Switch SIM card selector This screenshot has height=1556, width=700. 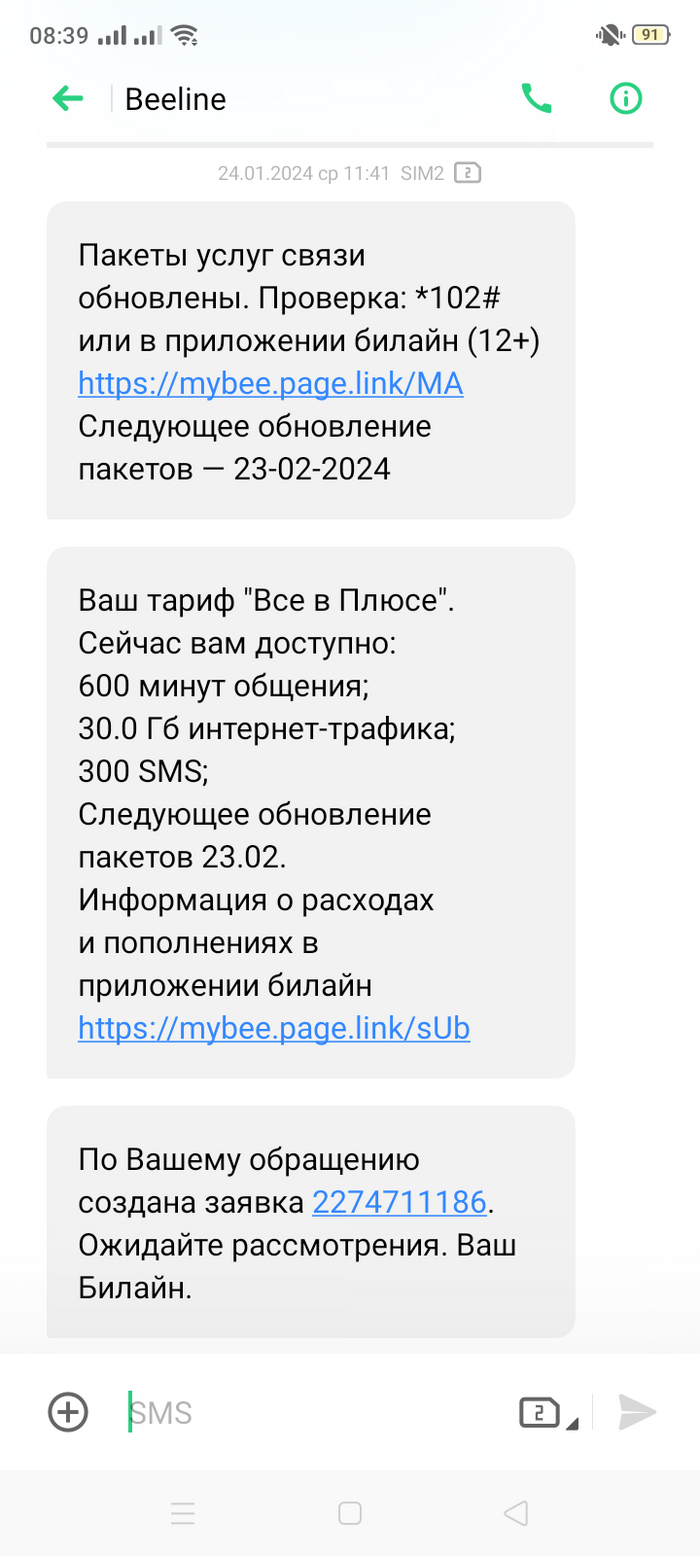click(546, 1413)
